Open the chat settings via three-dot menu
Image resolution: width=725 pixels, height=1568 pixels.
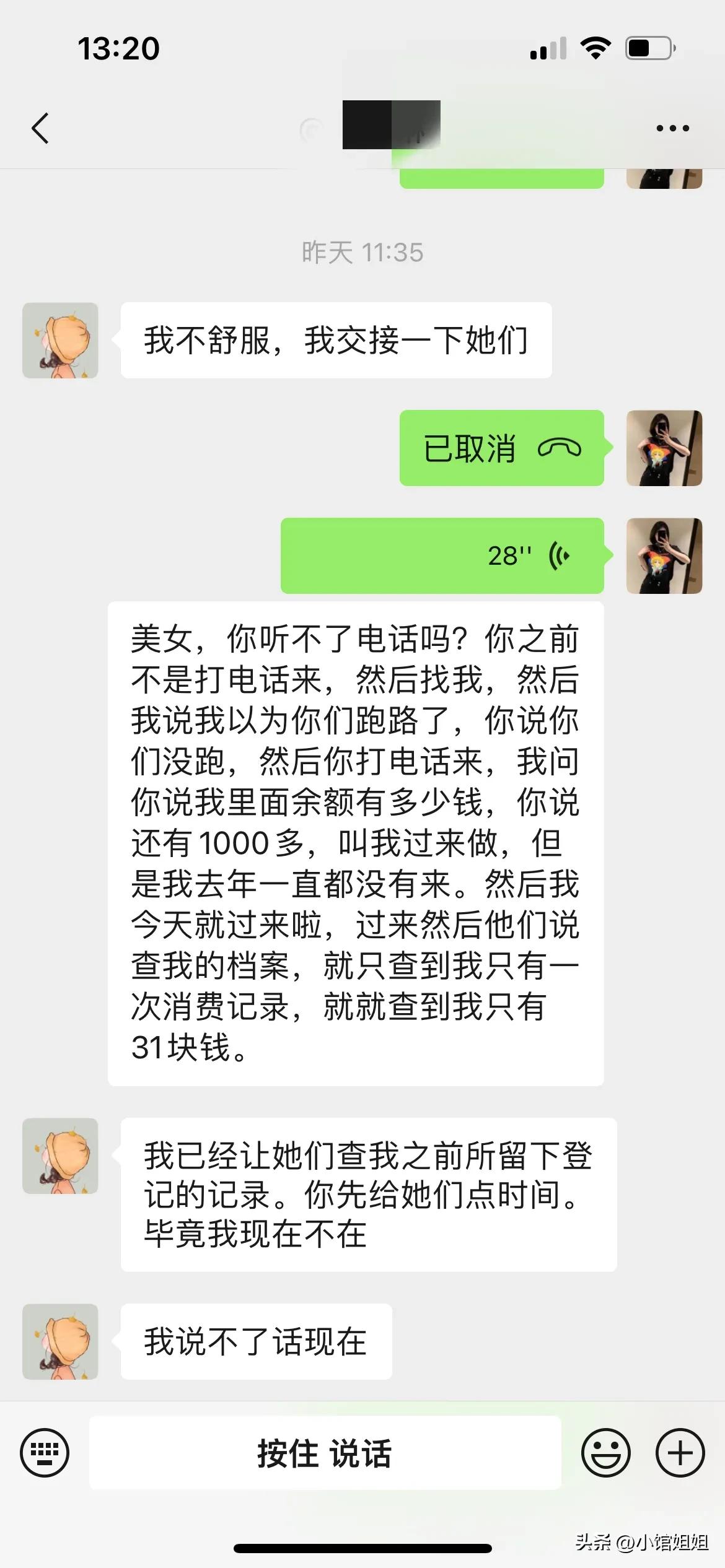pos(672,128)
